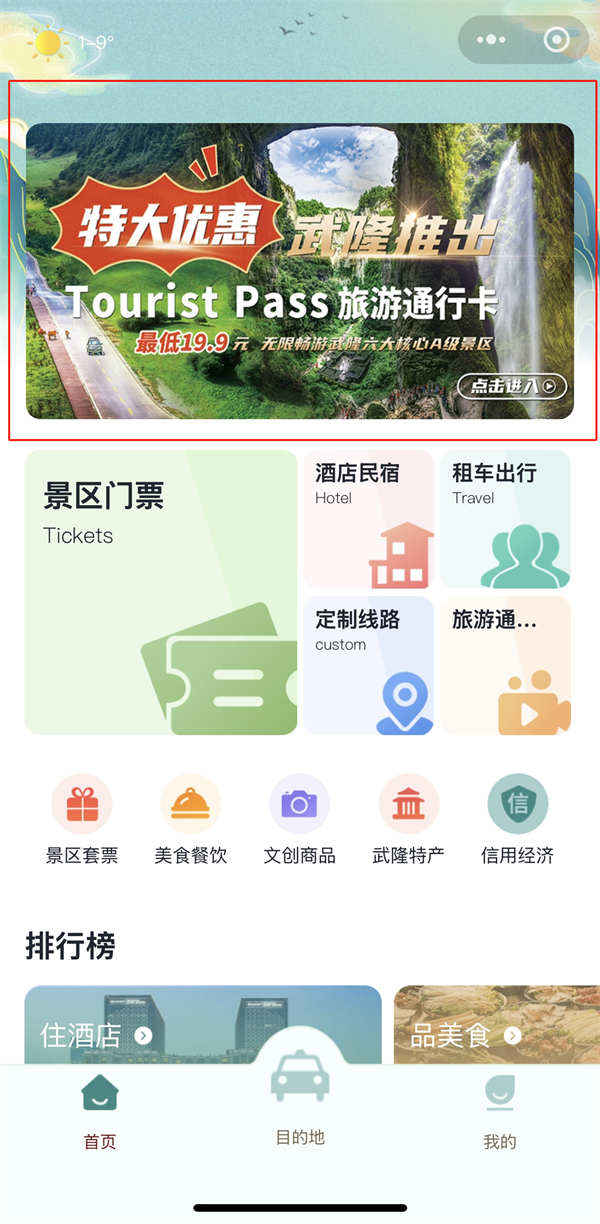Open the 旅游通… card with the video camera icon
Viewport: 600px width, 1224px height.
pos(505,665)
